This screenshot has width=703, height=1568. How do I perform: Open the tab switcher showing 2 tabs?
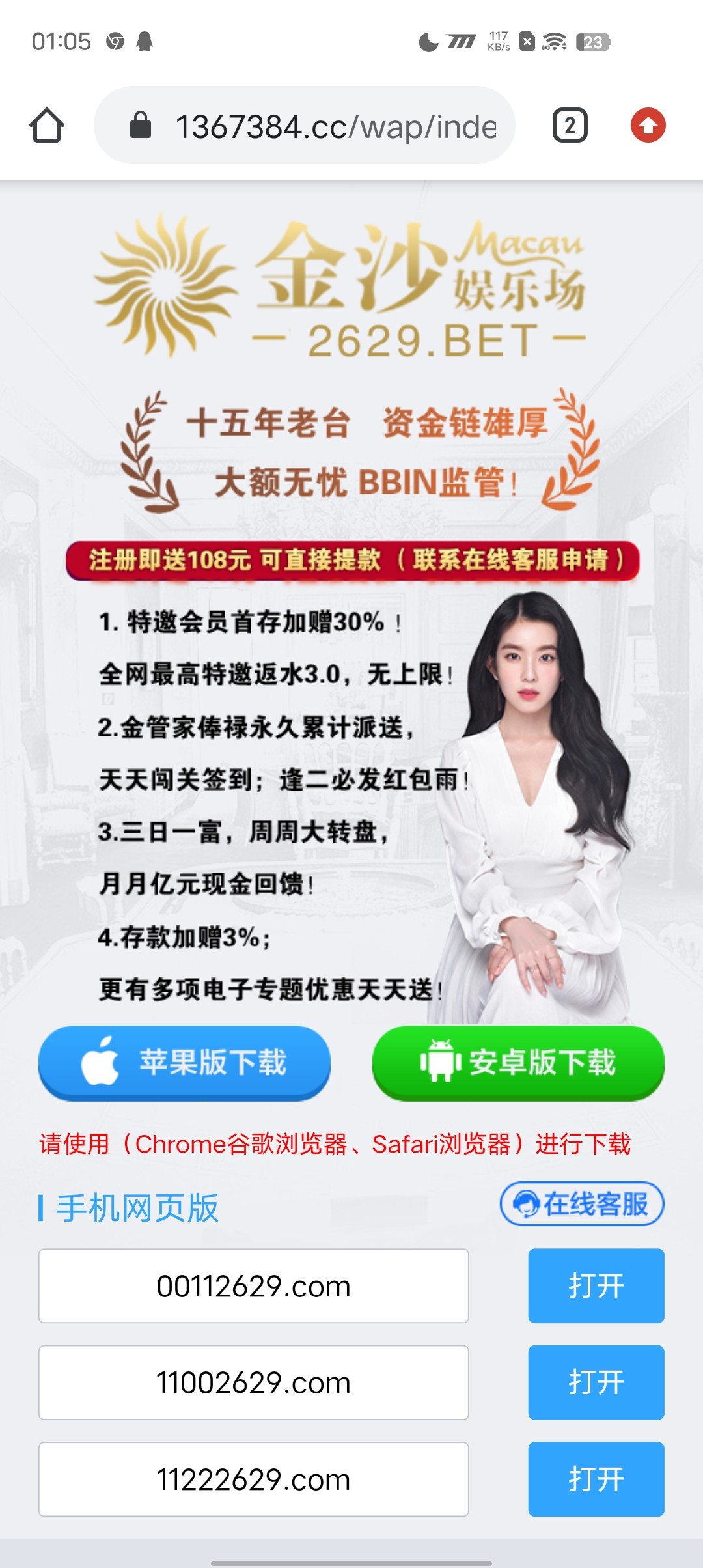(x=570, y=126)
